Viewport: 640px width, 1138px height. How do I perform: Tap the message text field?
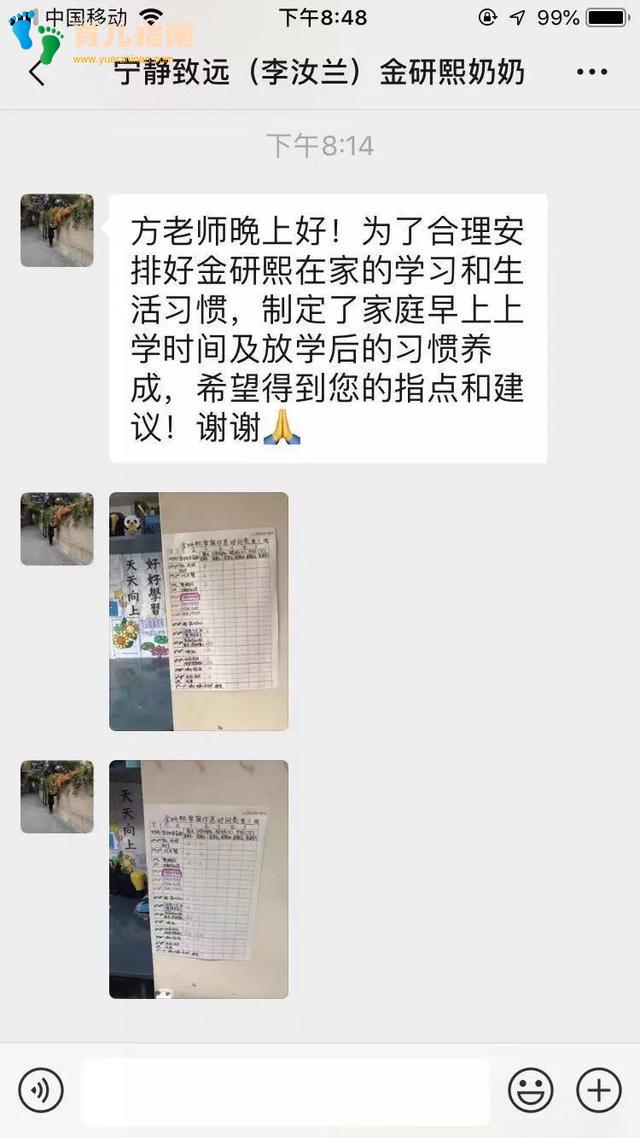285,1091
